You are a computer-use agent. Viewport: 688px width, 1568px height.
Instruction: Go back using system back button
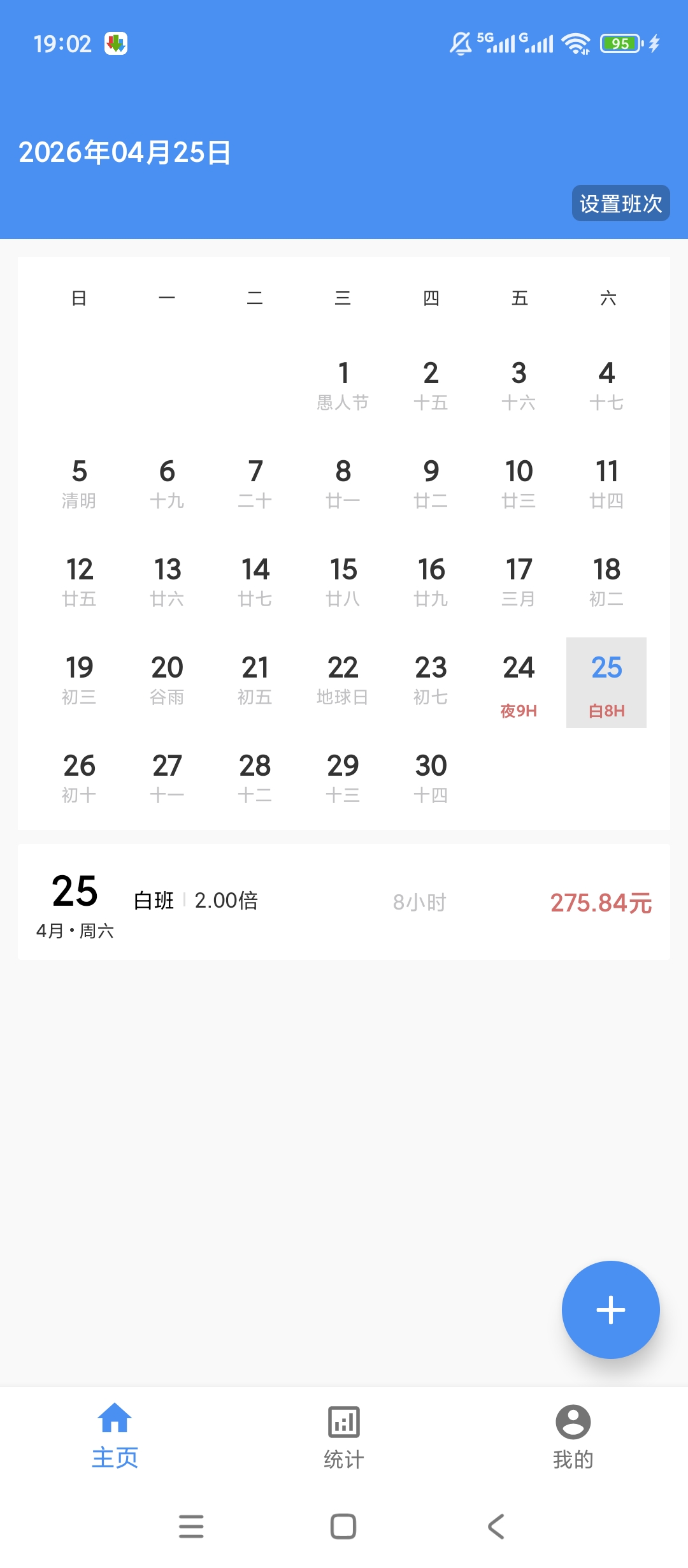click(x=496, y=1527)
